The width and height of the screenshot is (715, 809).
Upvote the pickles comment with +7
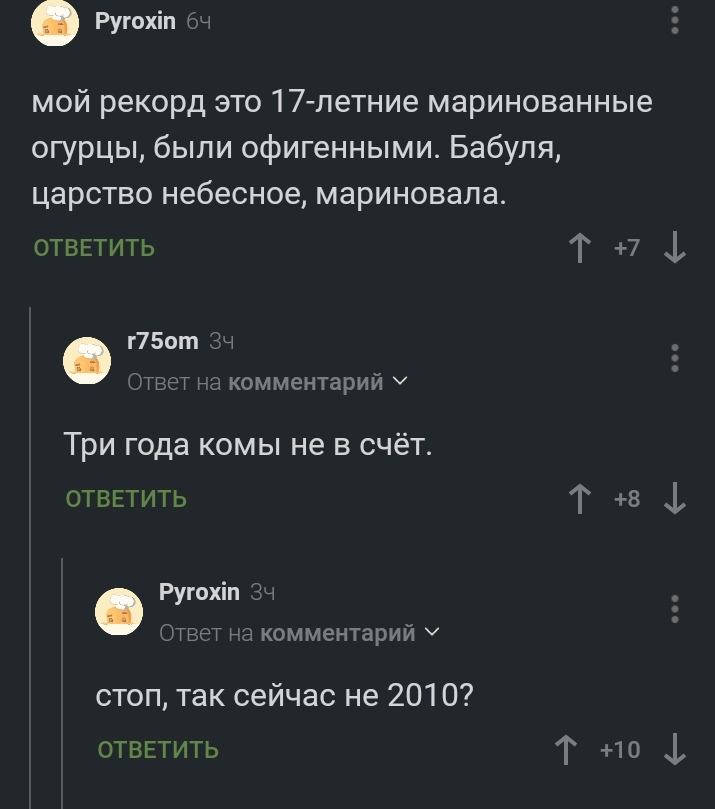579,248
